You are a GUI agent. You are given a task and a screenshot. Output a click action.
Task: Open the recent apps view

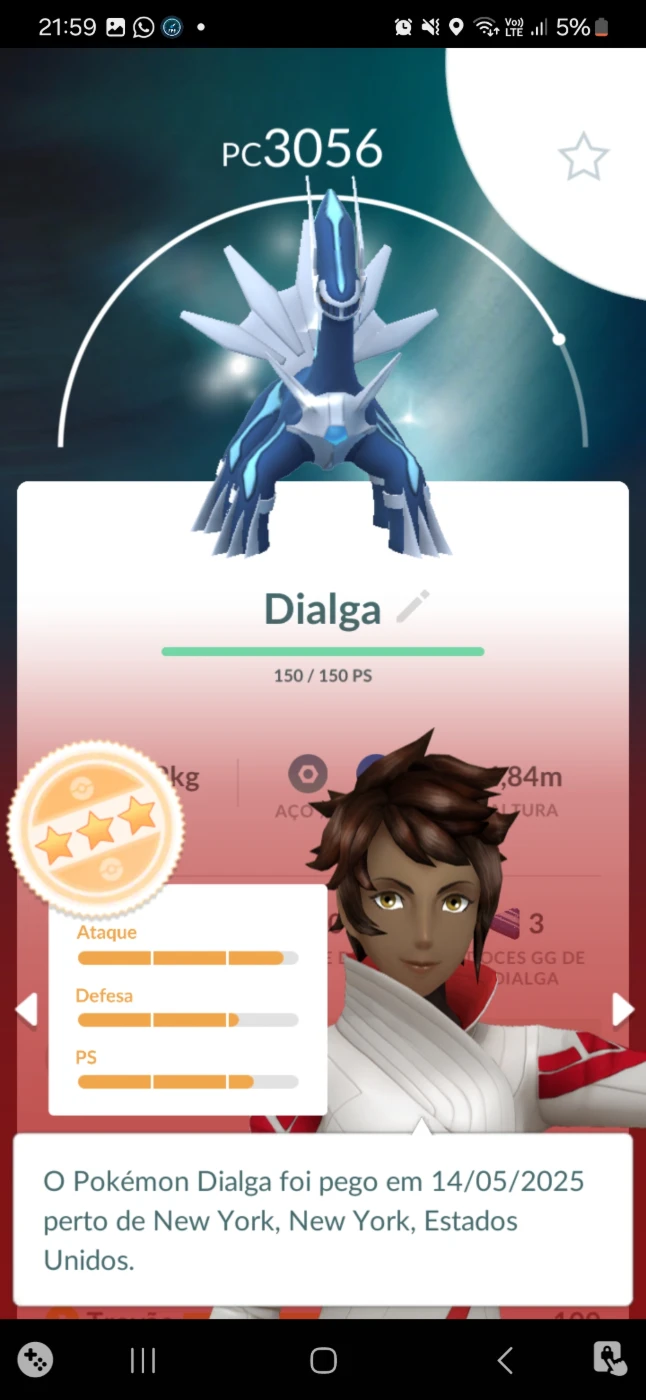[x=143, y=1360]
